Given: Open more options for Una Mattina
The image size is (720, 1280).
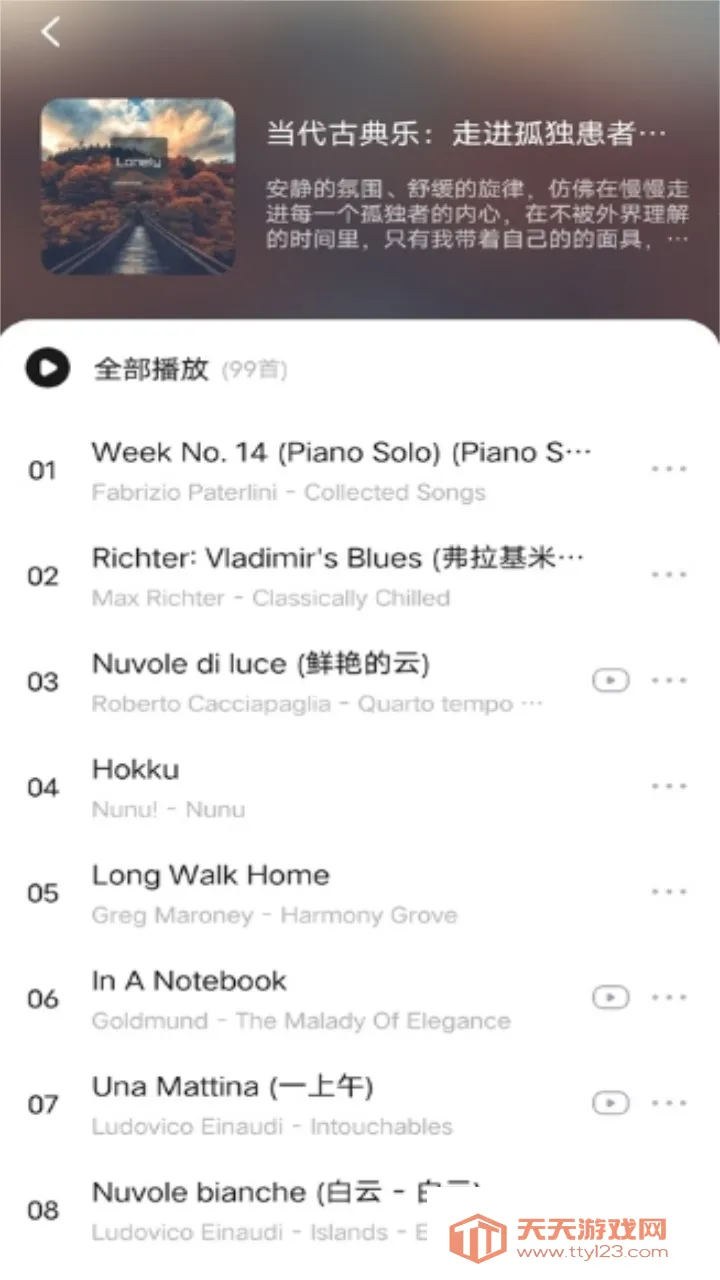Looking at the screenshot, I should pos(668,1103).
